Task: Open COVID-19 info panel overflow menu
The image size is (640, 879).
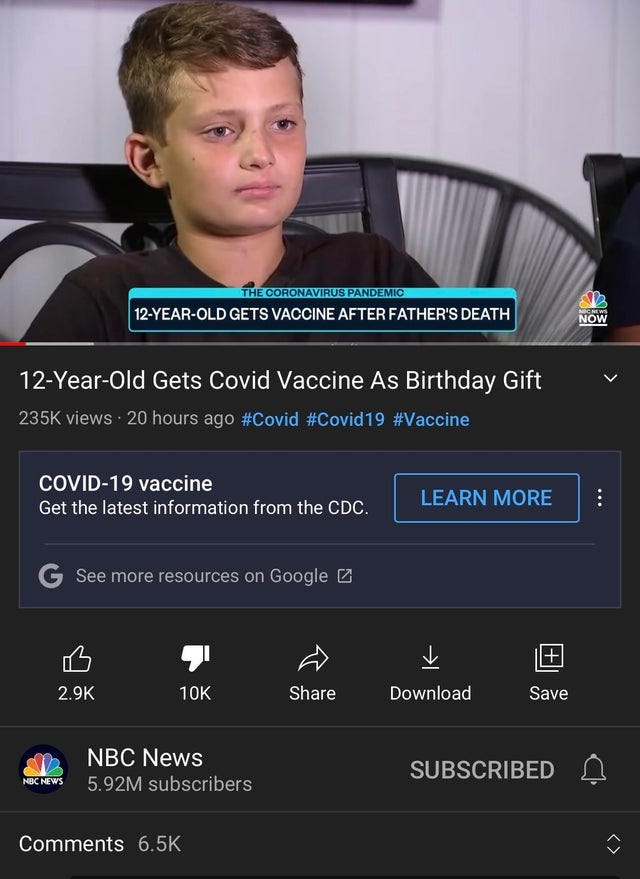Action: tap(599, 497)
